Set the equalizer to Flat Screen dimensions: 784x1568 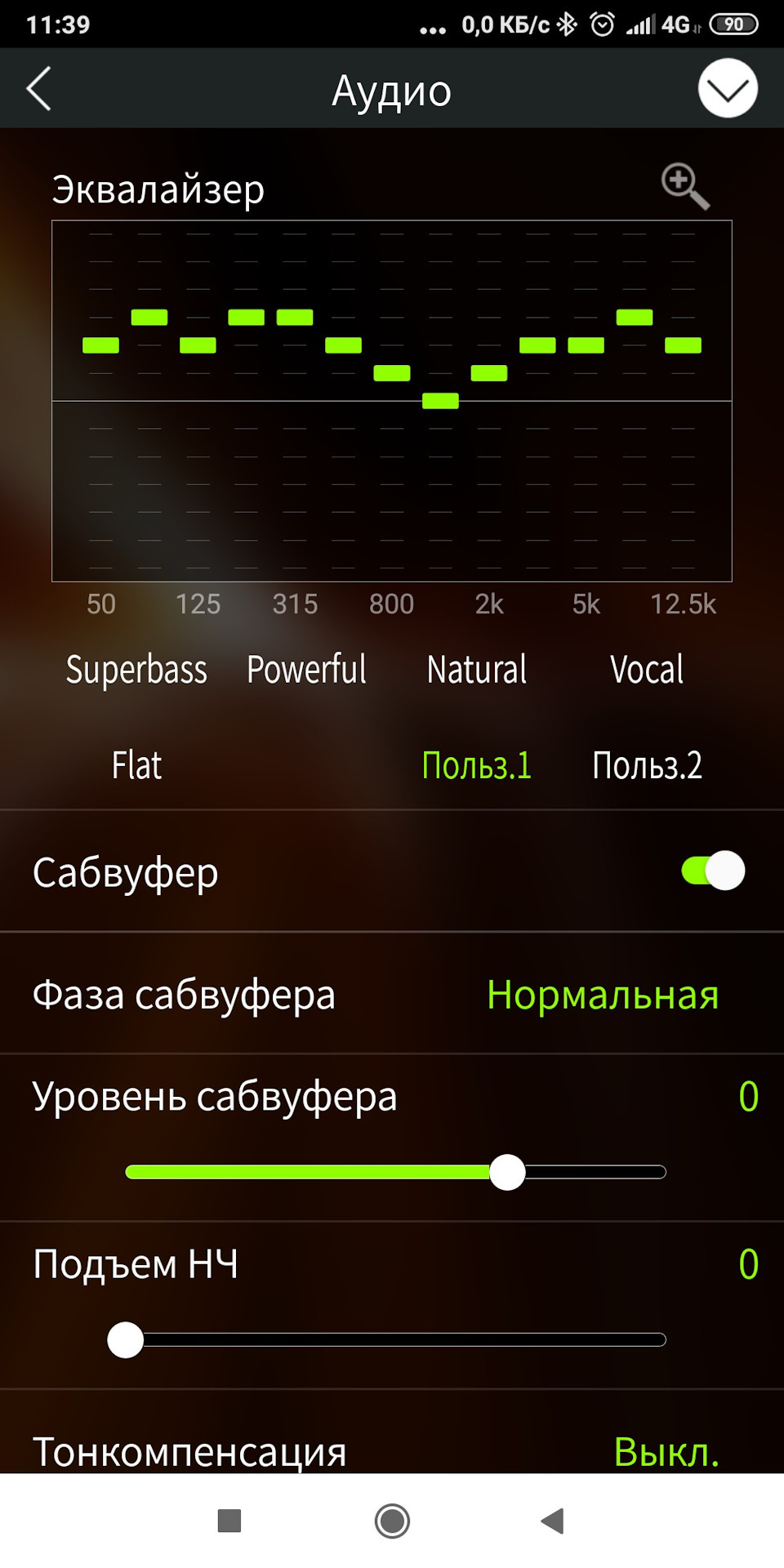136,765
